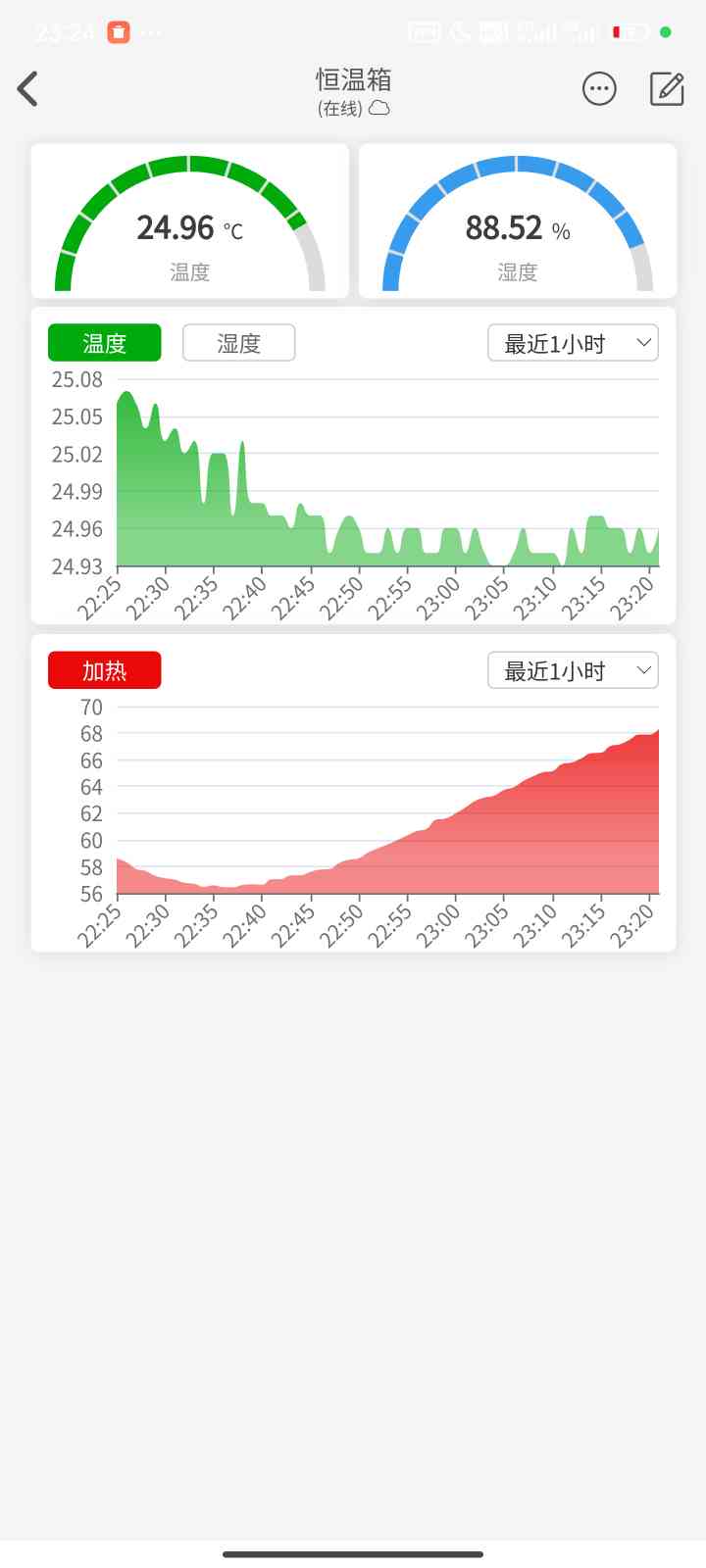Open the more options menu
The image size is (706, 1568).
[x=599, y=89]
